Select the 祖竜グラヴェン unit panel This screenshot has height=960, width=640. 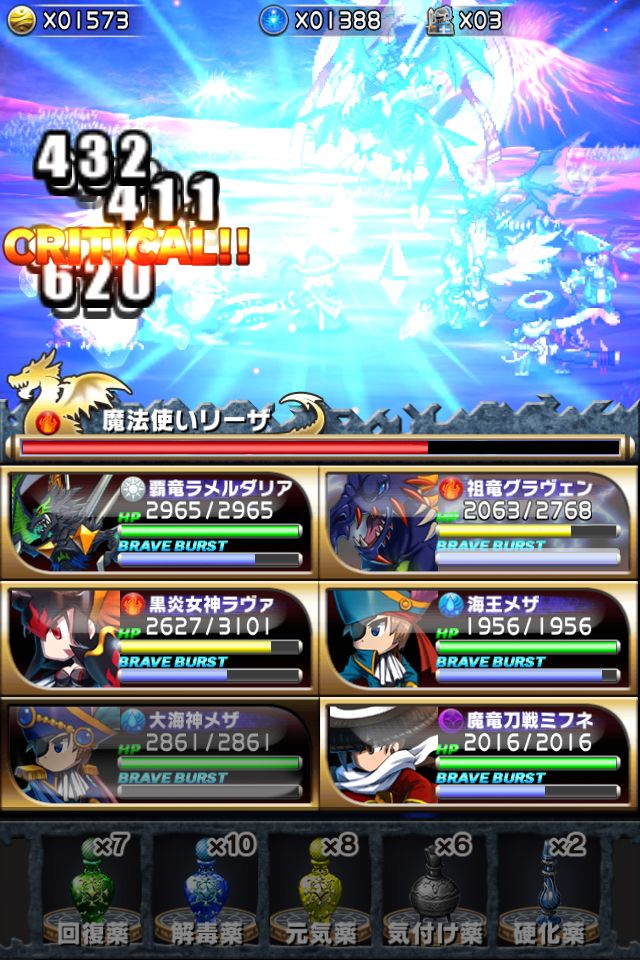point(478,522)
